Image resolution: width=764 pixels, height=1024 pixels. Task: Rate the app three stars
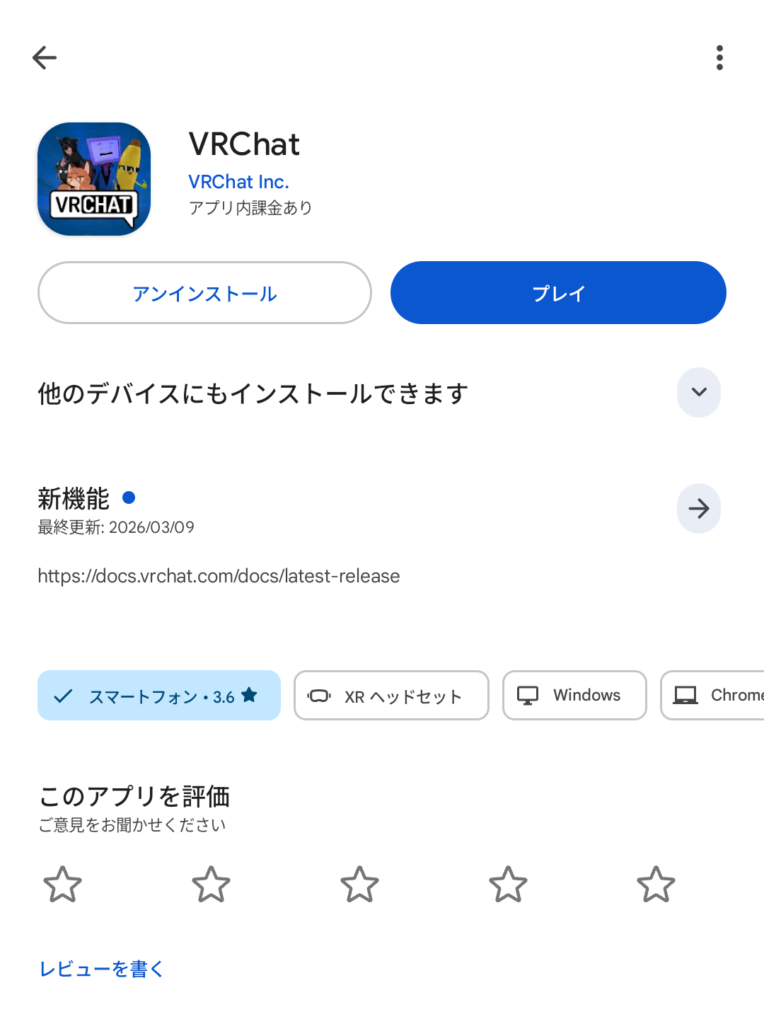(359, 884)
